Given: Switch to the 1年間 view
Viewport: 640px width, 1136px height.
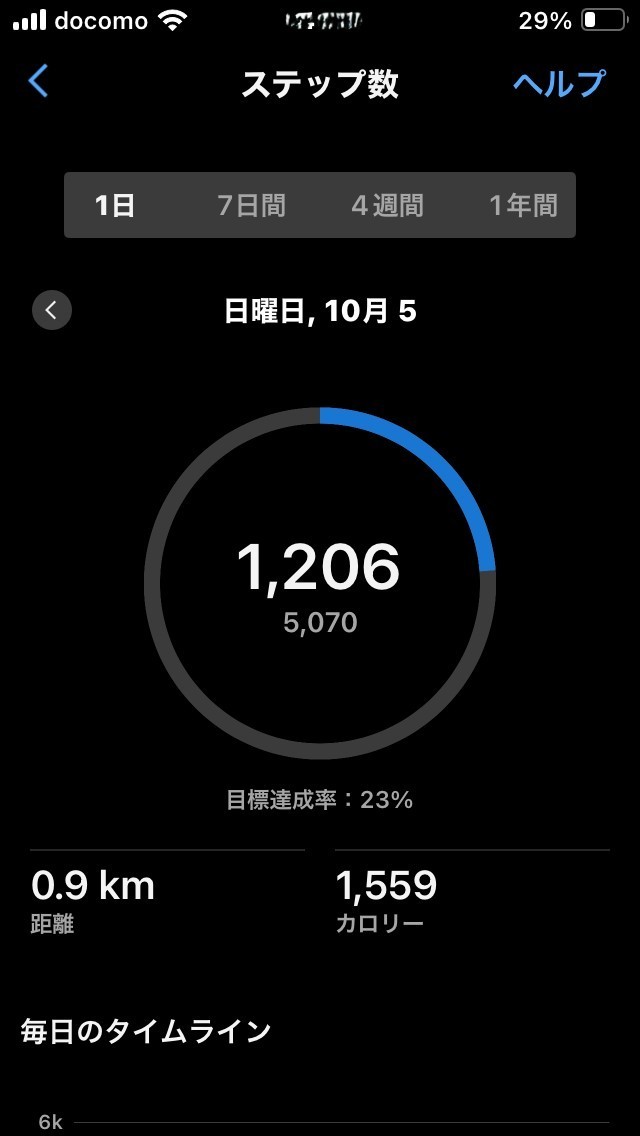Looking at the screenshot, I should [x=522, y=206].
